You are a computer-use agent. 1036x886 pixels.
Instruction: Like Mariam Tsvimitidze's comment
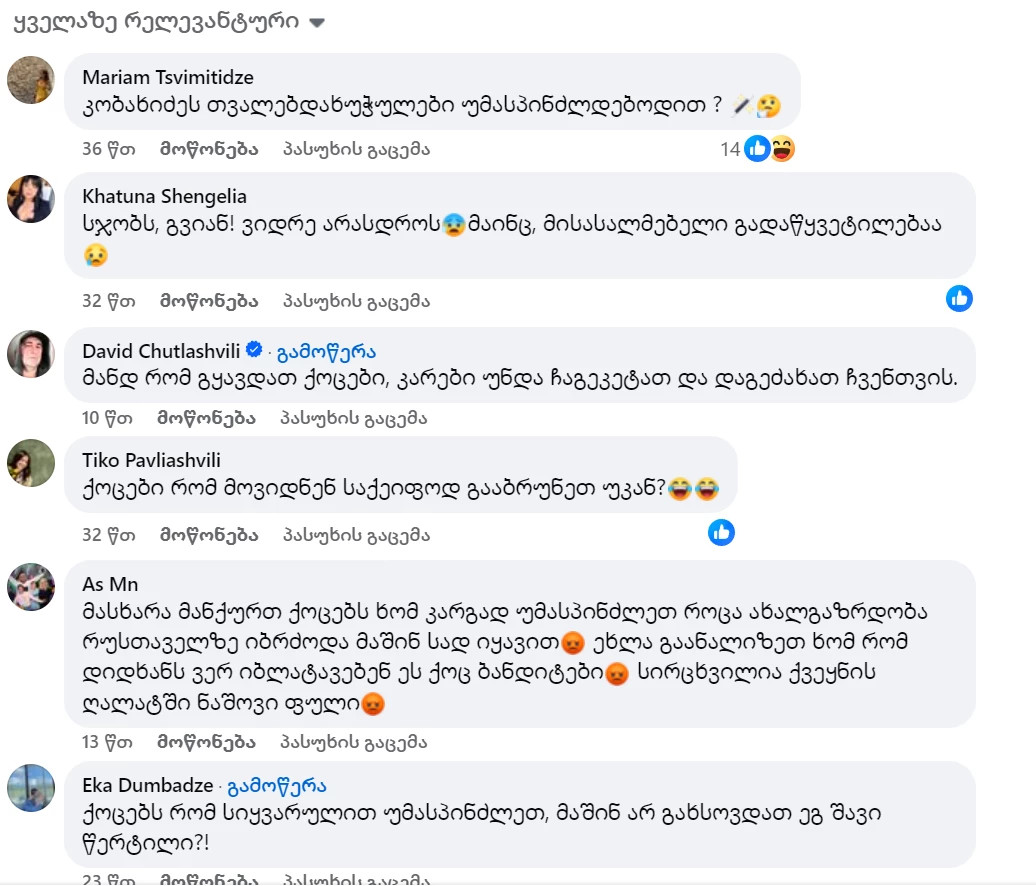pos(209,149)
